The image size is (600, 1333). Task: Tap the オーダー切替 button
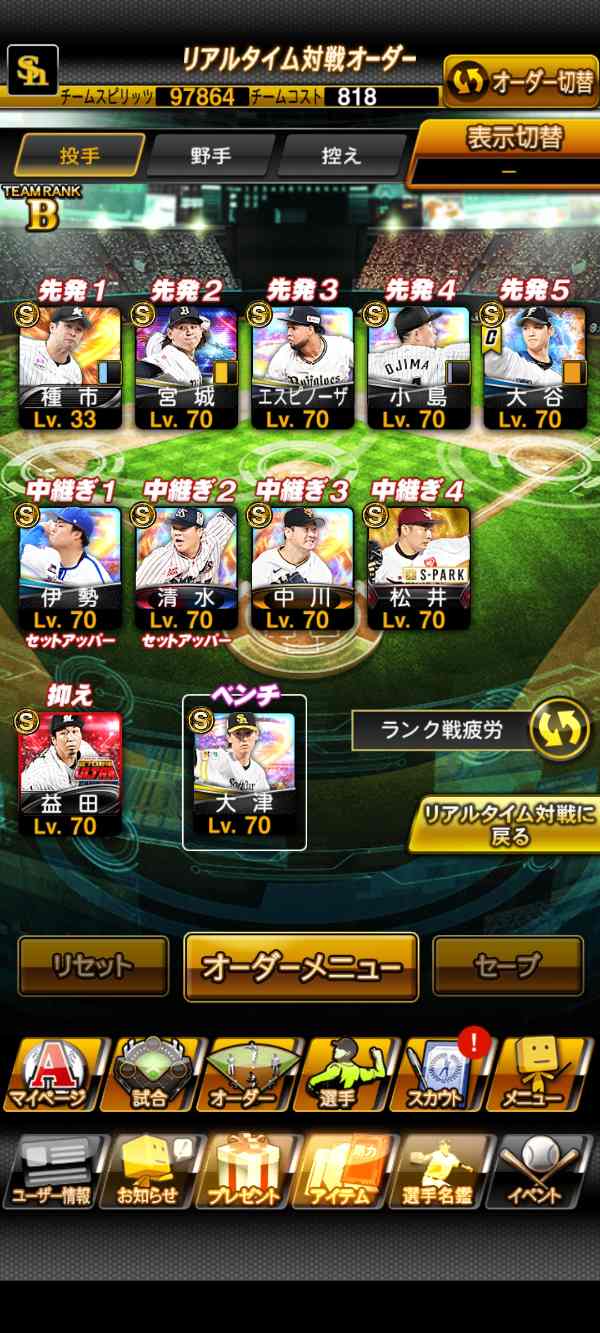click(x=521, y=82)
